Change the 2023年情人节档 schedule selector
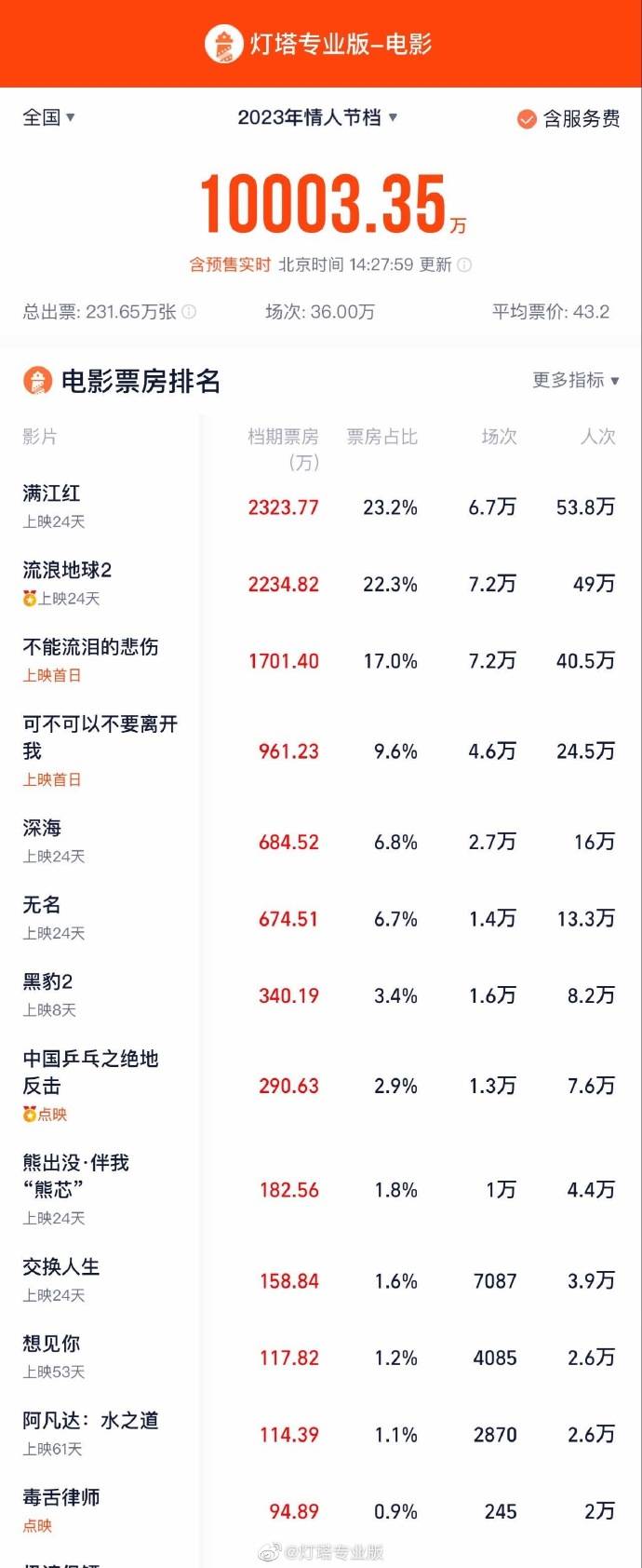This screenshot has width=642, height=1568. coord(317,117)
